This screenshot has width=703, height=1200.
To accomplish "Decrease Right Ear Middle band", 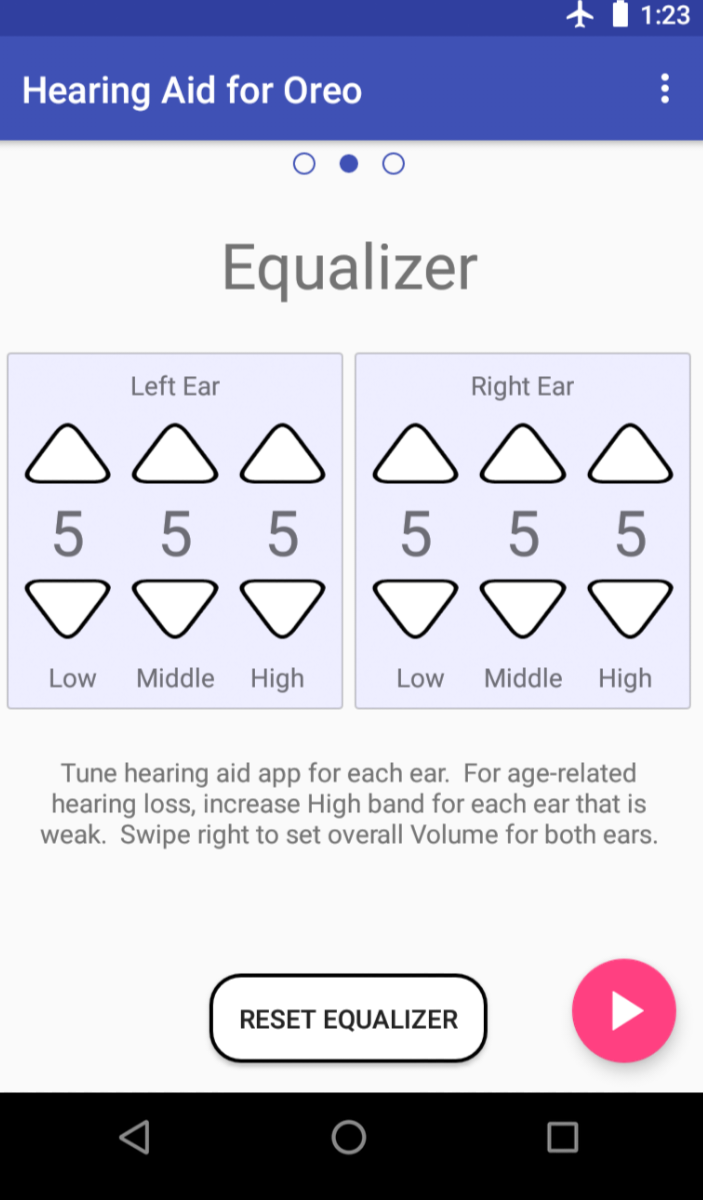I will [x=523, y=608].
